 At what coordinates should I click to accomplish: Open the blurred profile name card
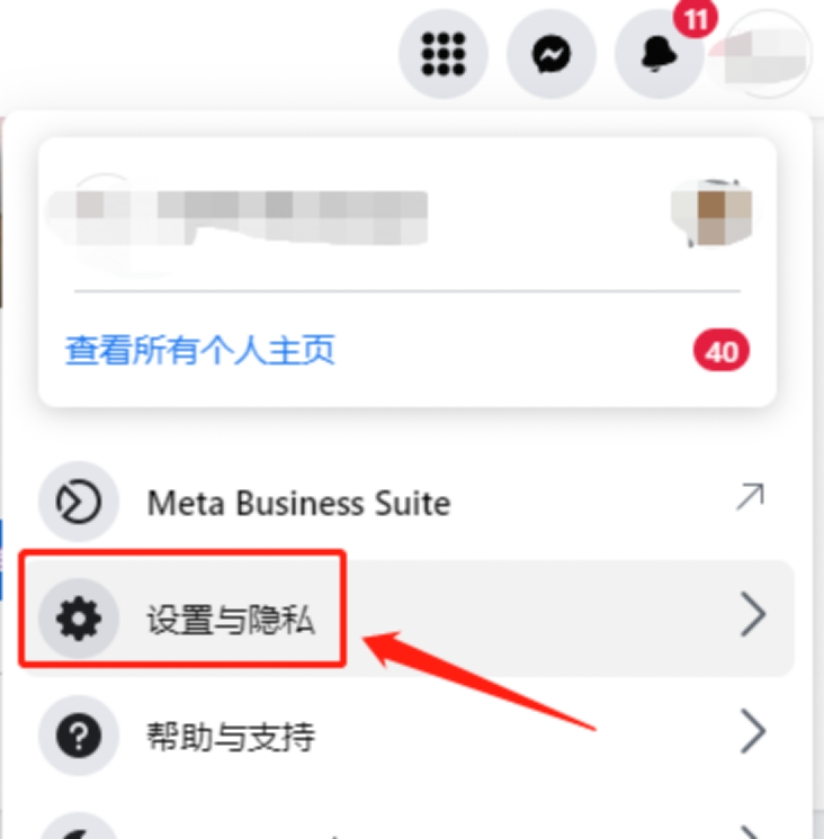tap(300, 215)
